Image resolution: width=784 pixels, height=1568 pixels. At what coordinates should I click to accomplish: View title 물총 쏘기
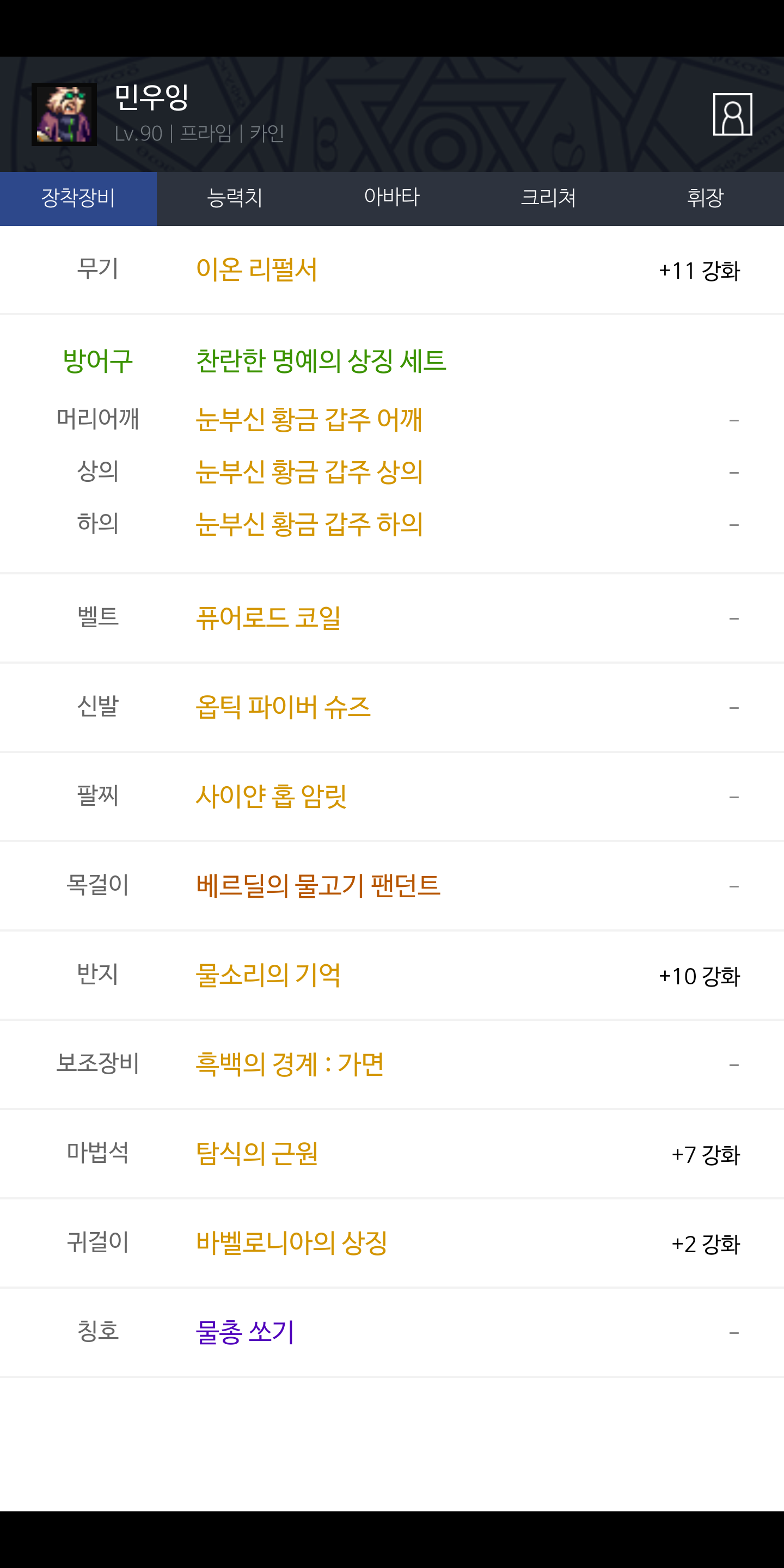[x=244, y=1332]
